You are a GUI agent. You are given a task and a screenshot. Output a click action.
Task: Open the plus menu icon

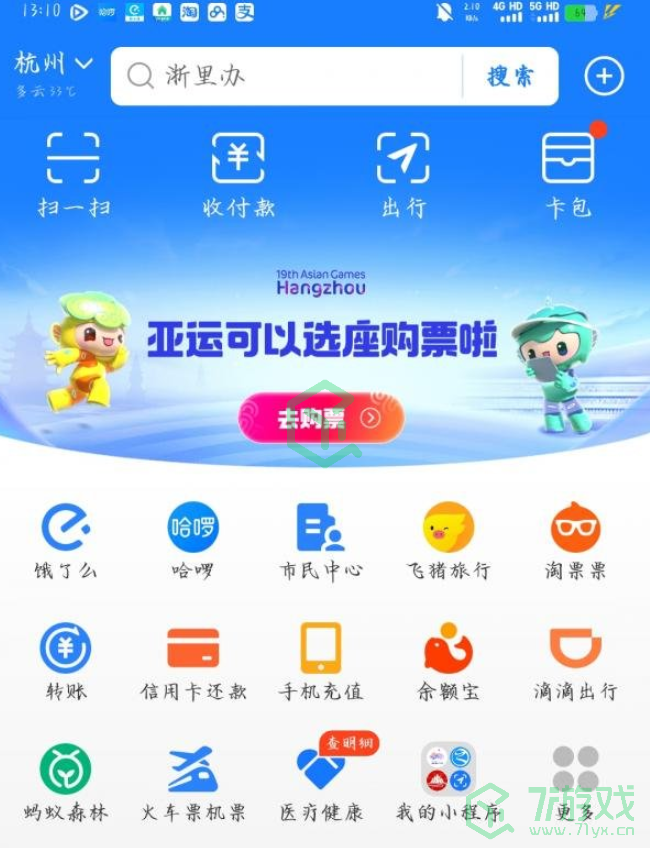603,76
